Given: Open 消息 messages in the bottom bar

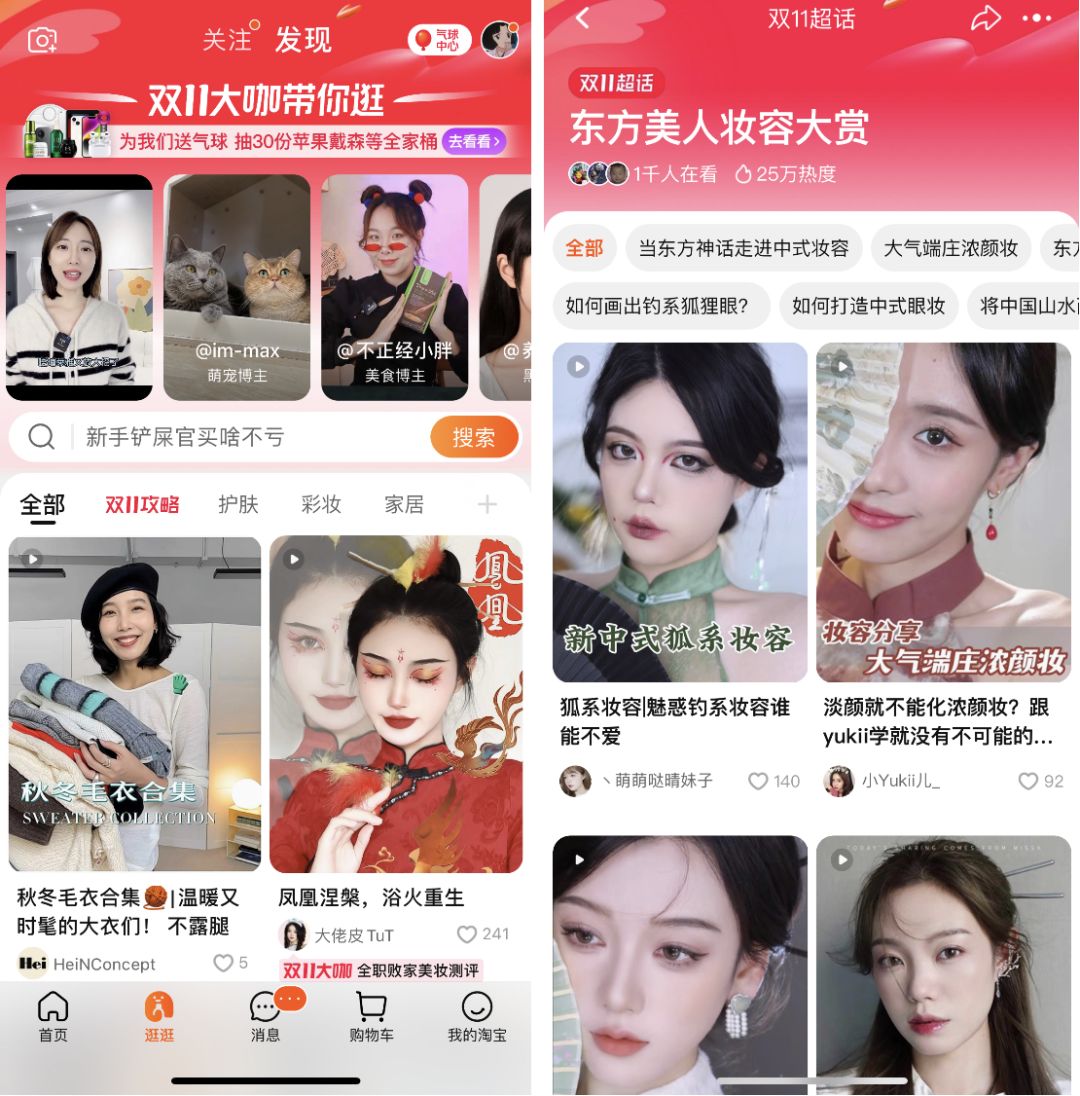Looking at the screenshot, I should coord(265,1016).
